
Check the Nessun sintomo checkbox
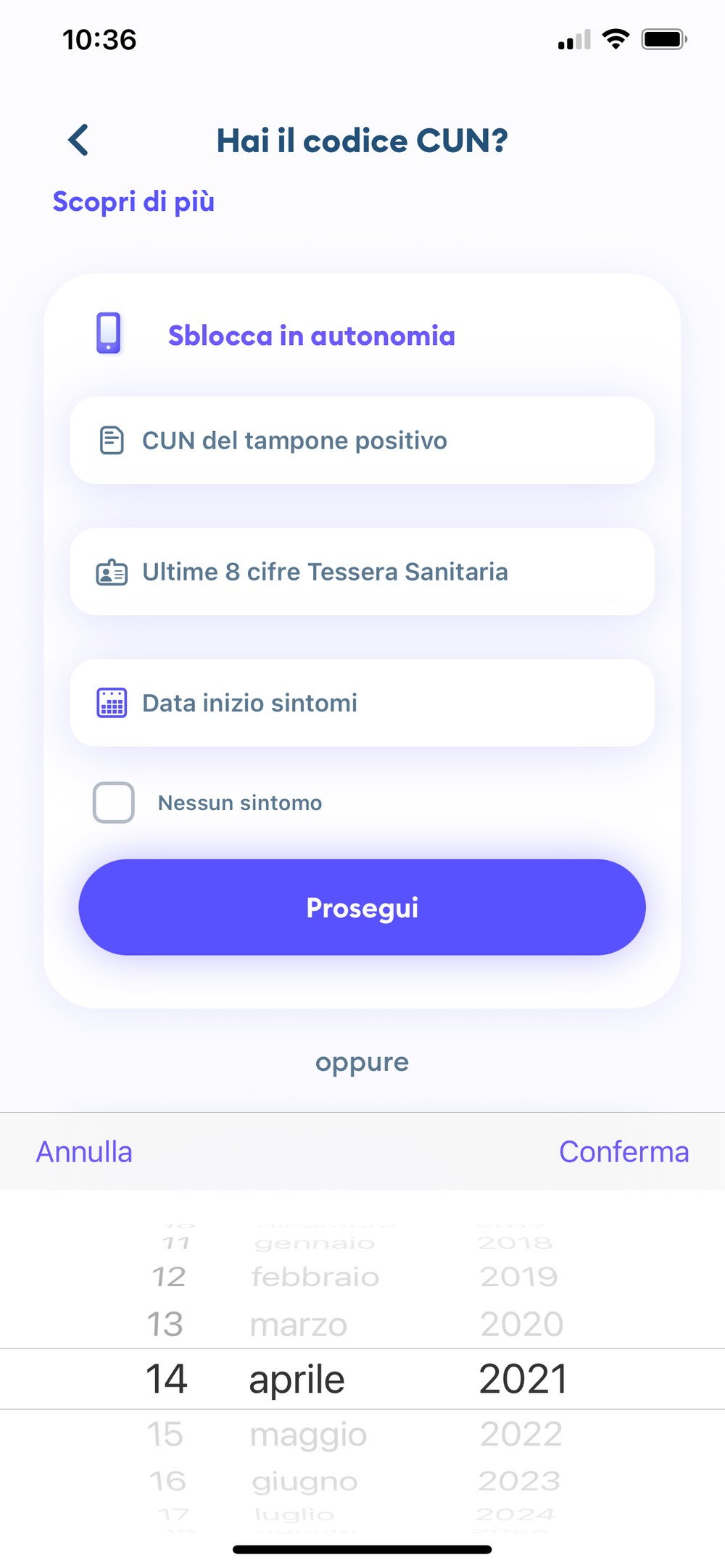pyautogui.click(x=114, y=803)
